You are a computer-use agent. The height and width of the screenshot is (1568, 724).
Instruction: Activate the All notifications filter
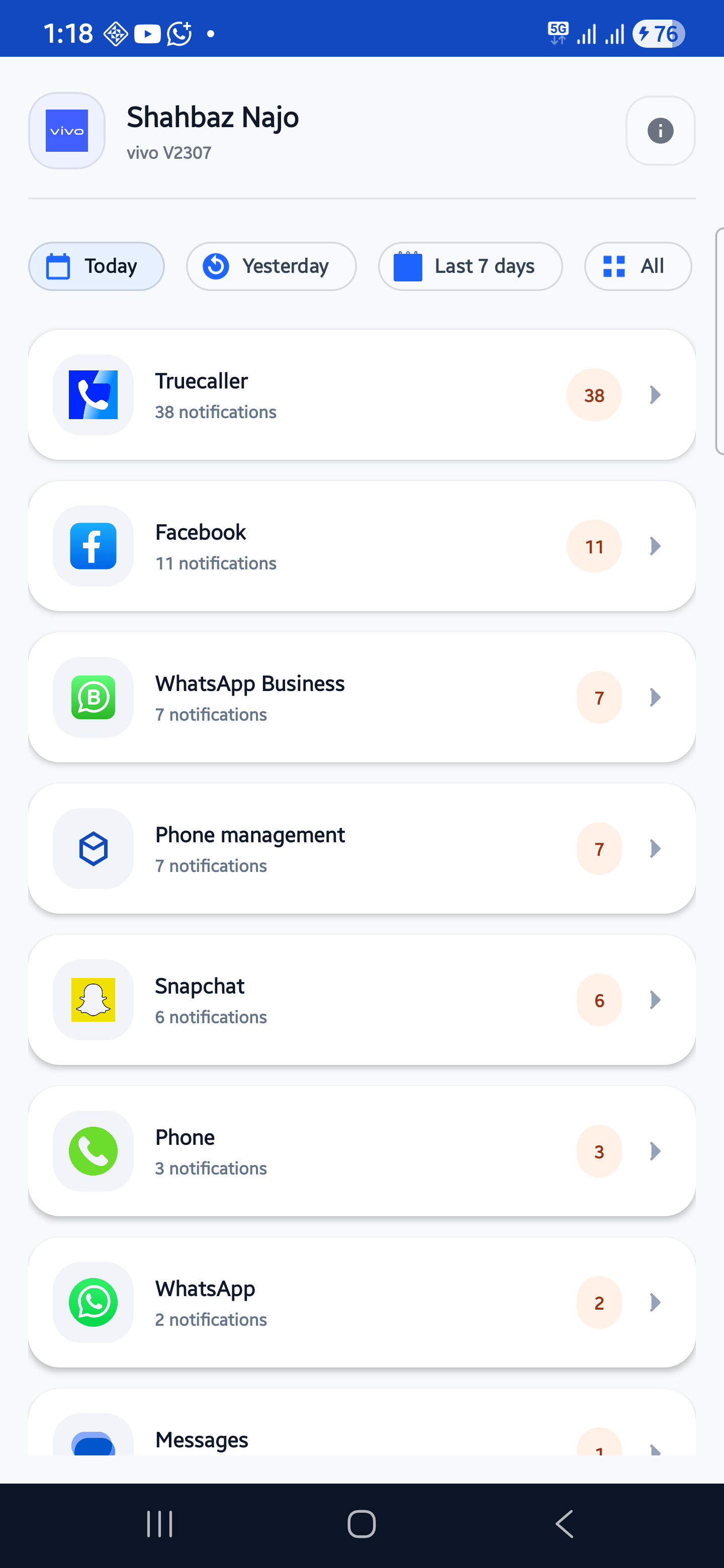pos(637,266)
